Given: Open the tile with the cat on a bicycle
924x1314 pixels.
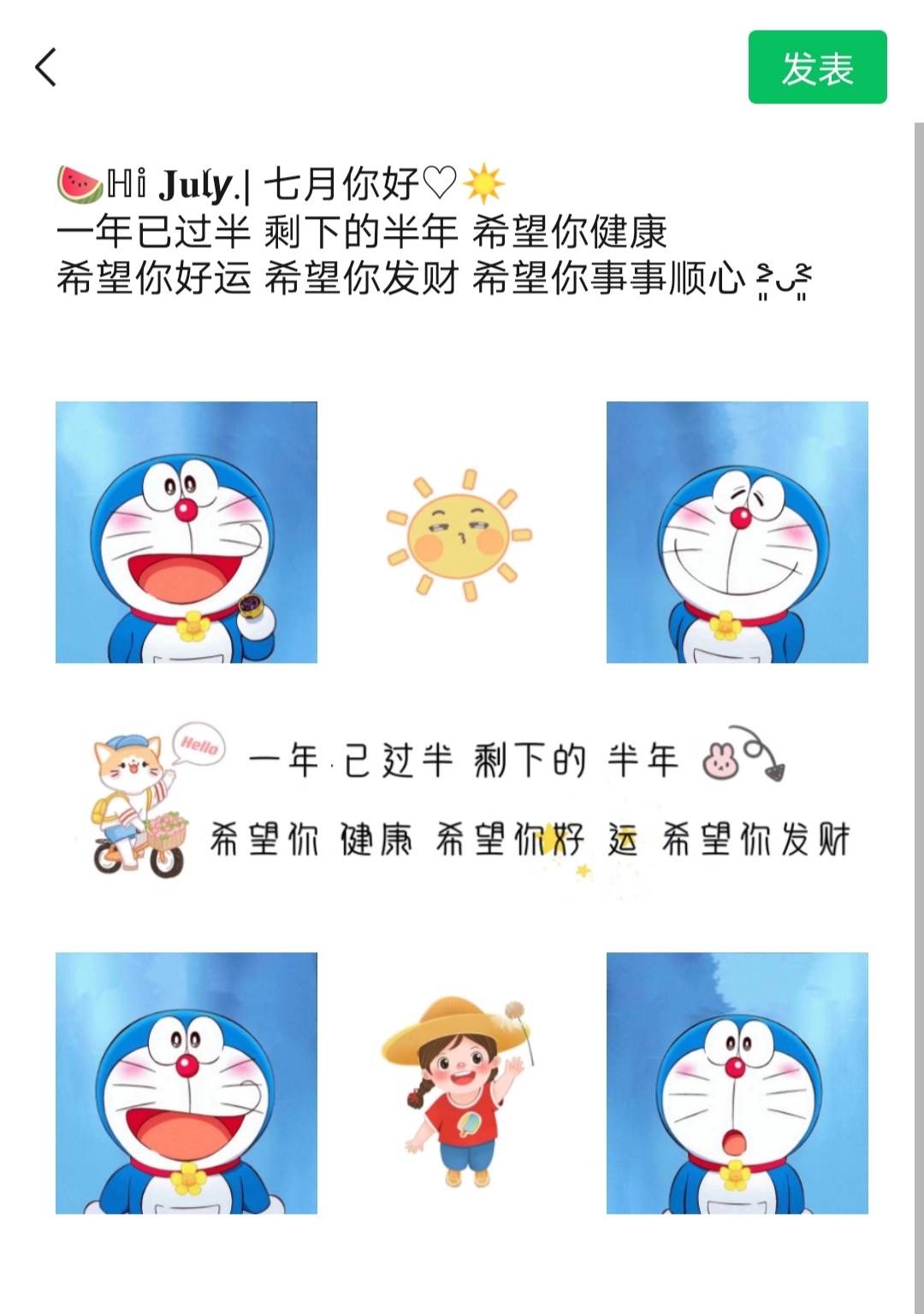Looking at the screenshot, I should coord(187,808).
